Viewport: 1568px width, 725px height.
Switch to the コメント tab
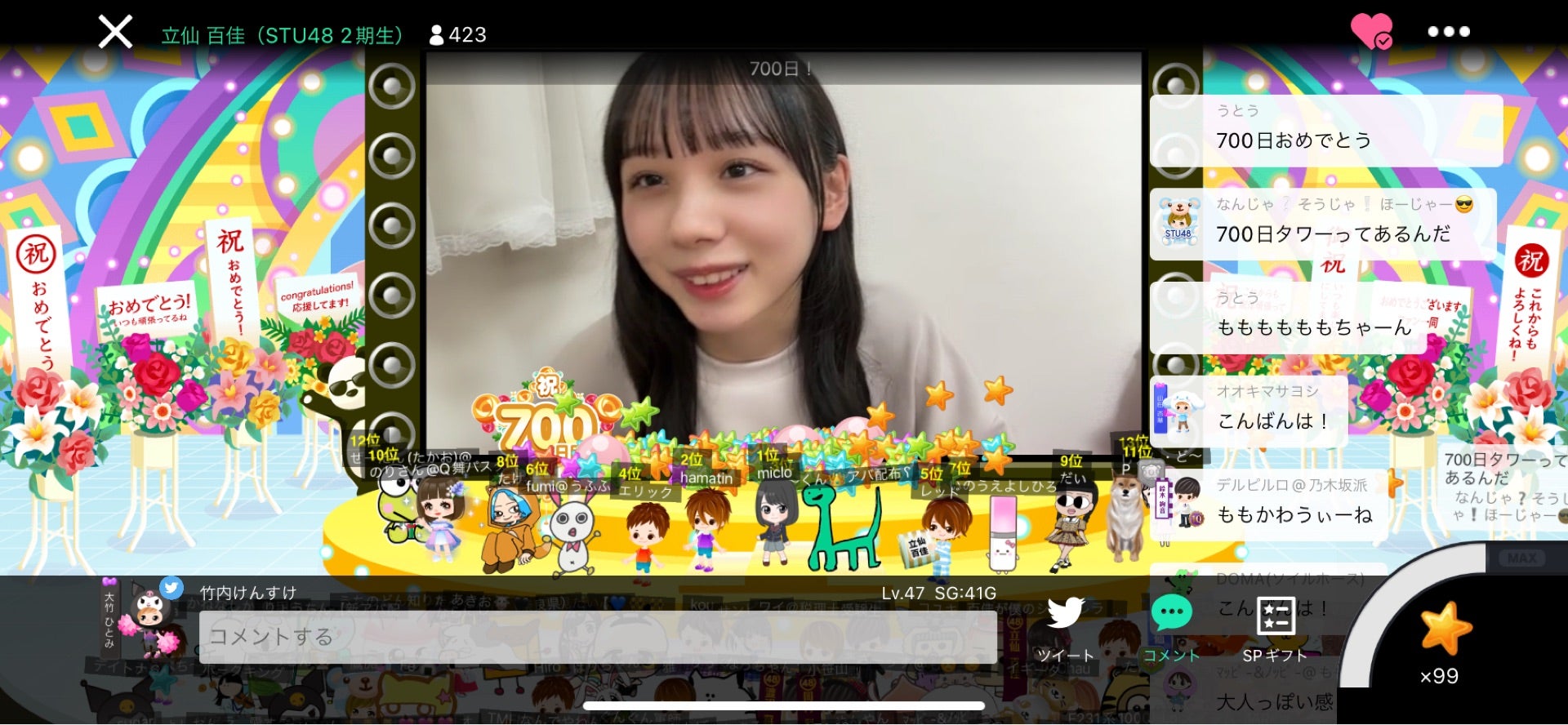(x=1171, y=629)
